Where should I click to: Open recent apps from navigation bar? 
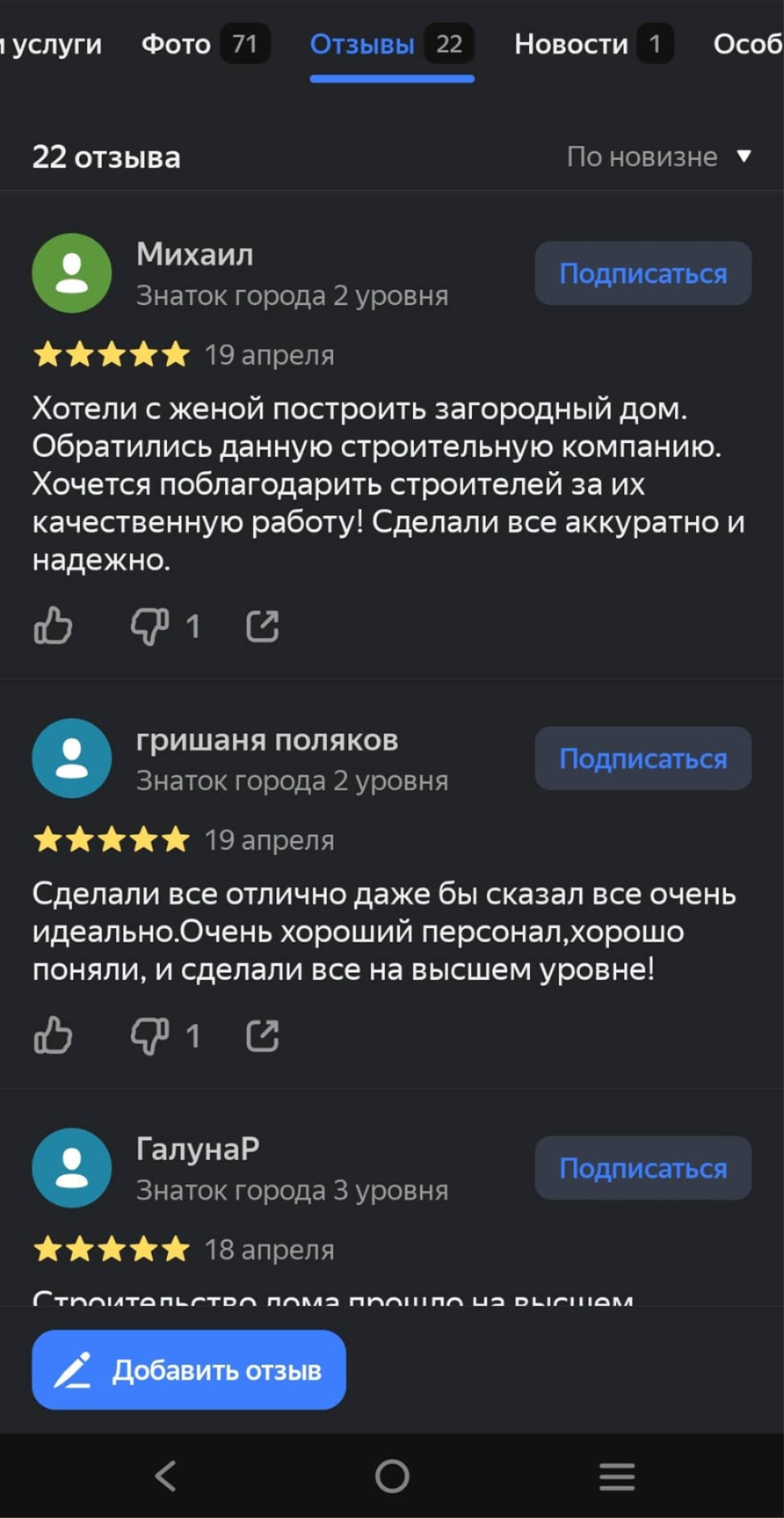point(617,1476)
